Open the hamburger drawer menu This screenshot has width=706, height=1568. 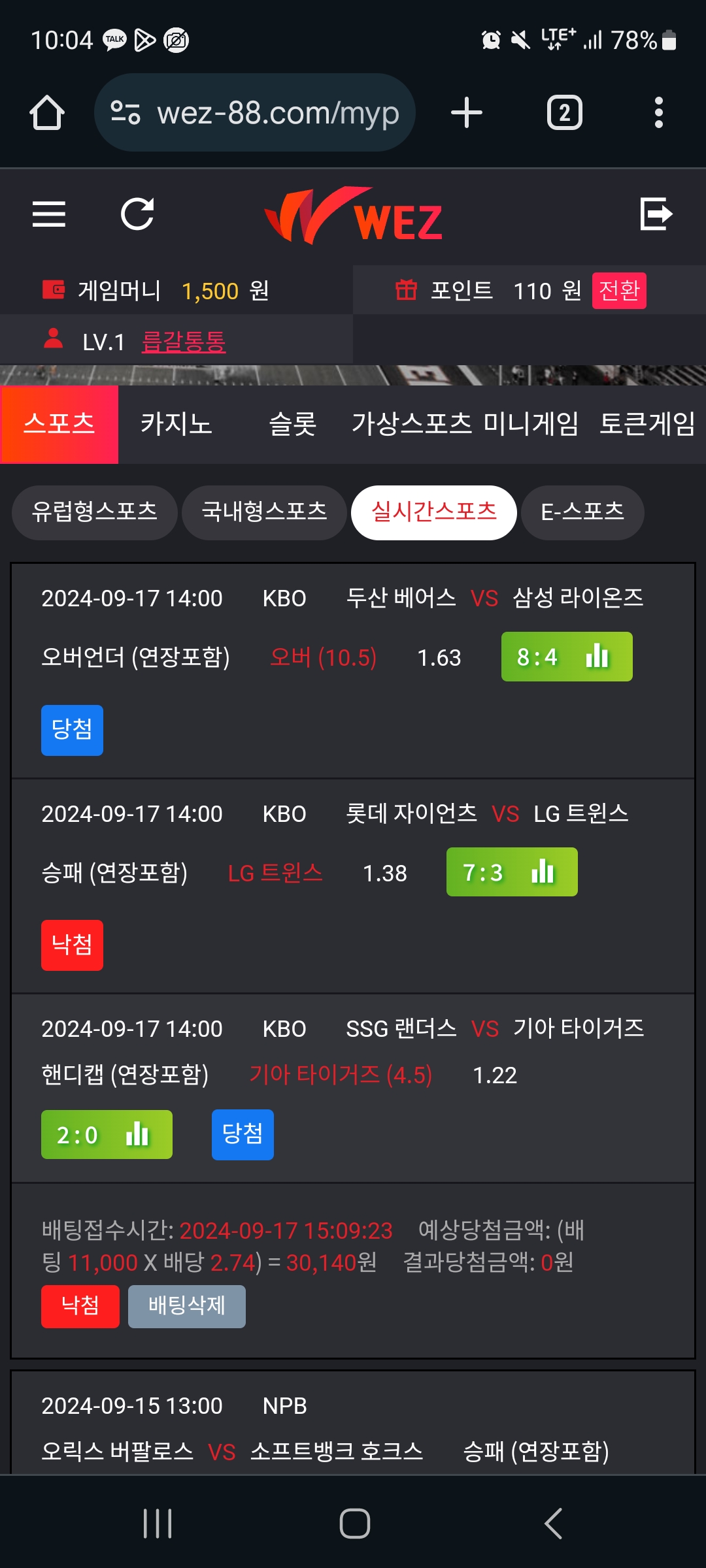pyautogui.click(x=49, y=214)
